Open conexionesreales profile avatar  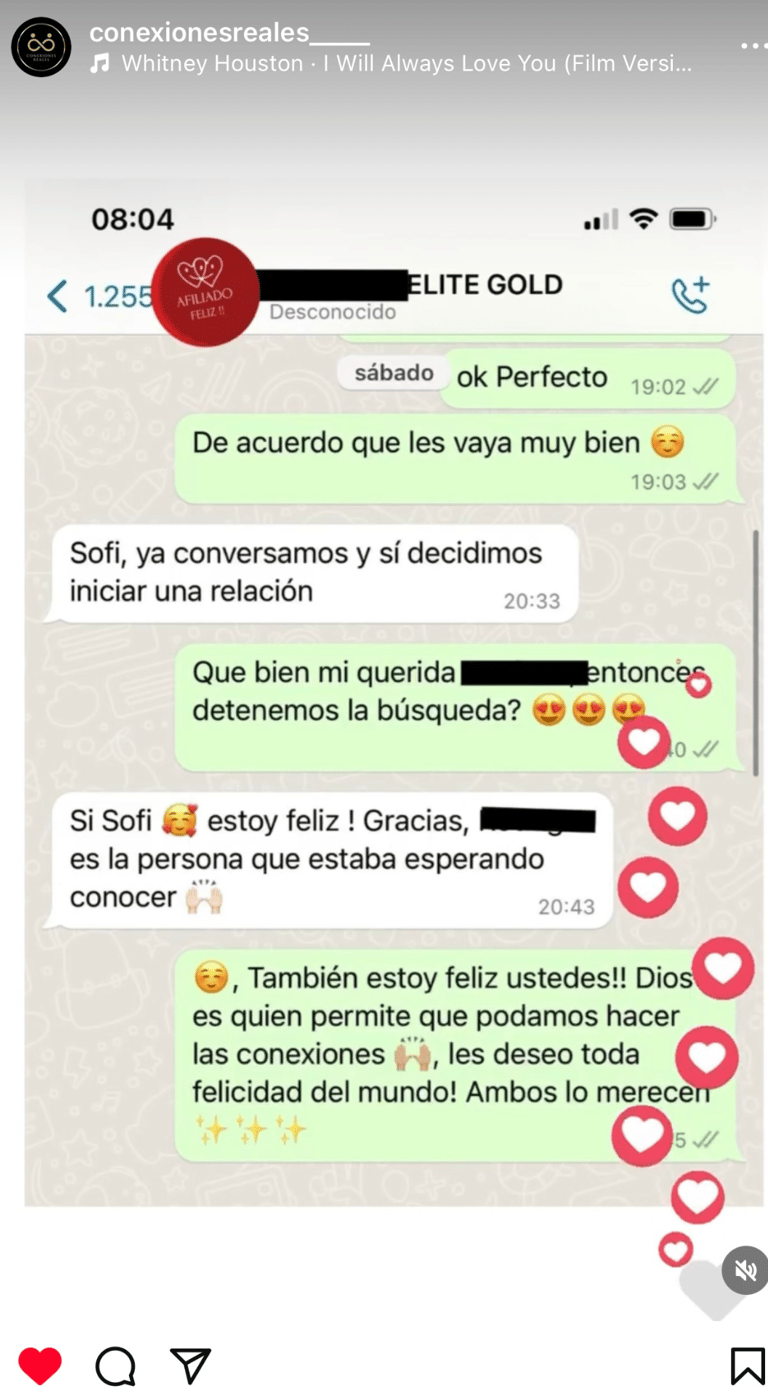click(41, 47)
